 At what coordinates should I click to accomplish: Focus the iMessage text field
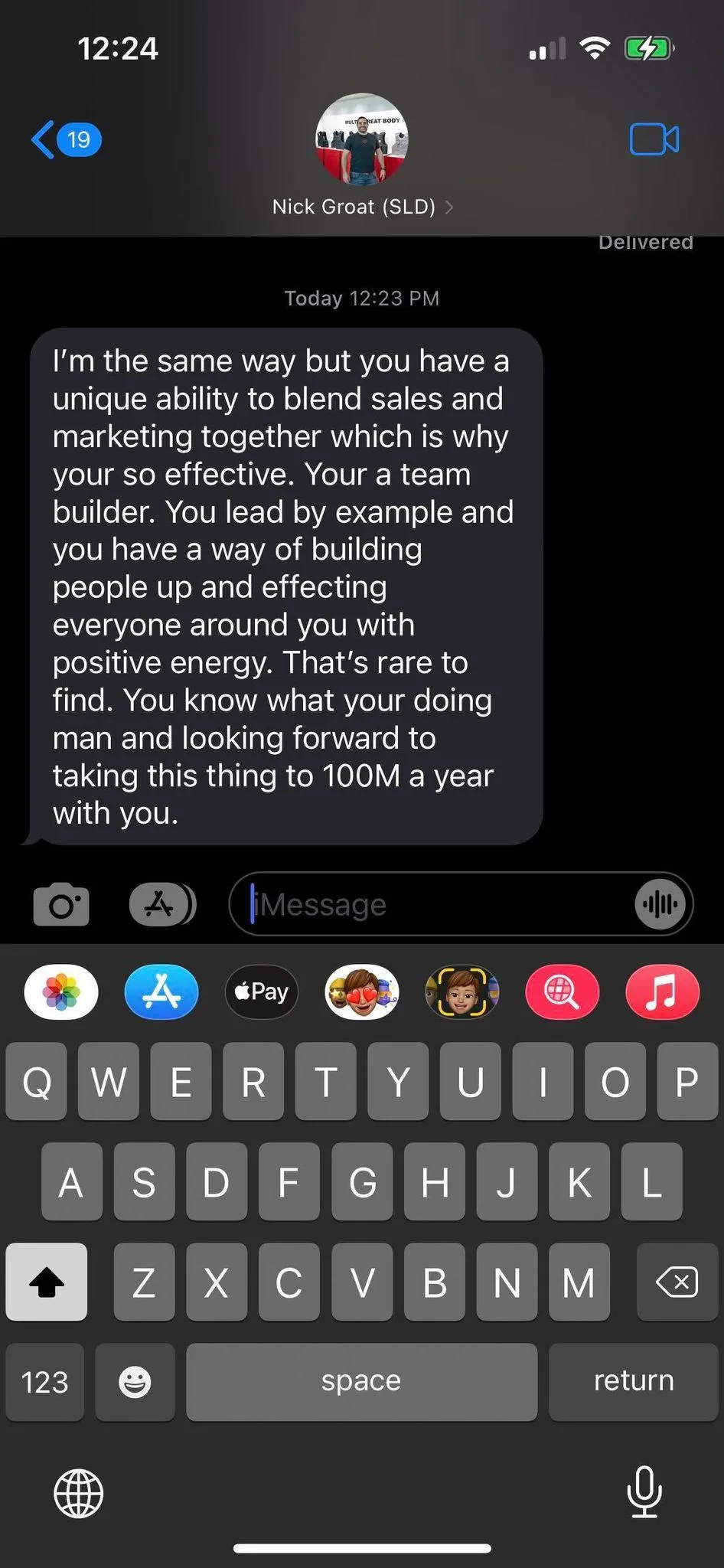(x=436, y=904)
